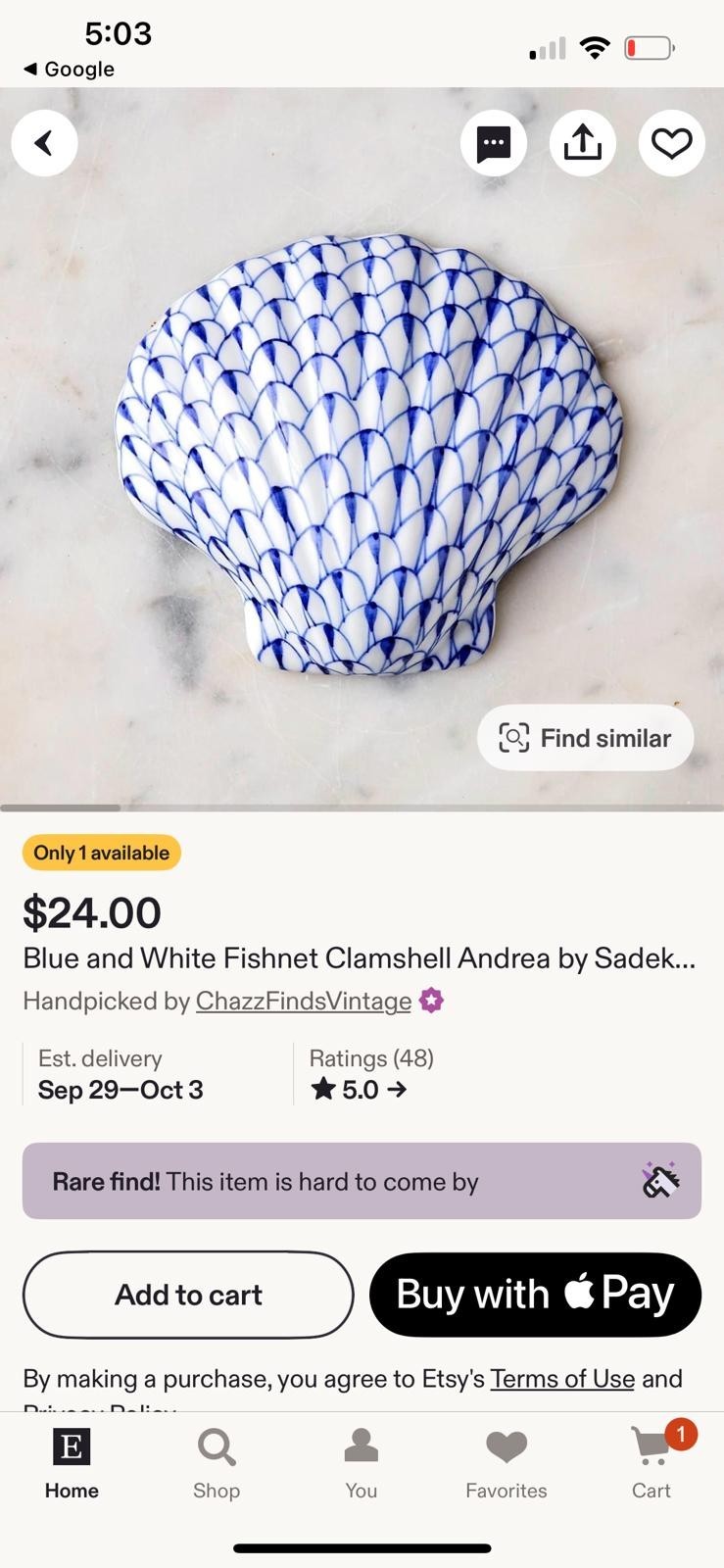Tap Find similar on the photo

[586, 738]
